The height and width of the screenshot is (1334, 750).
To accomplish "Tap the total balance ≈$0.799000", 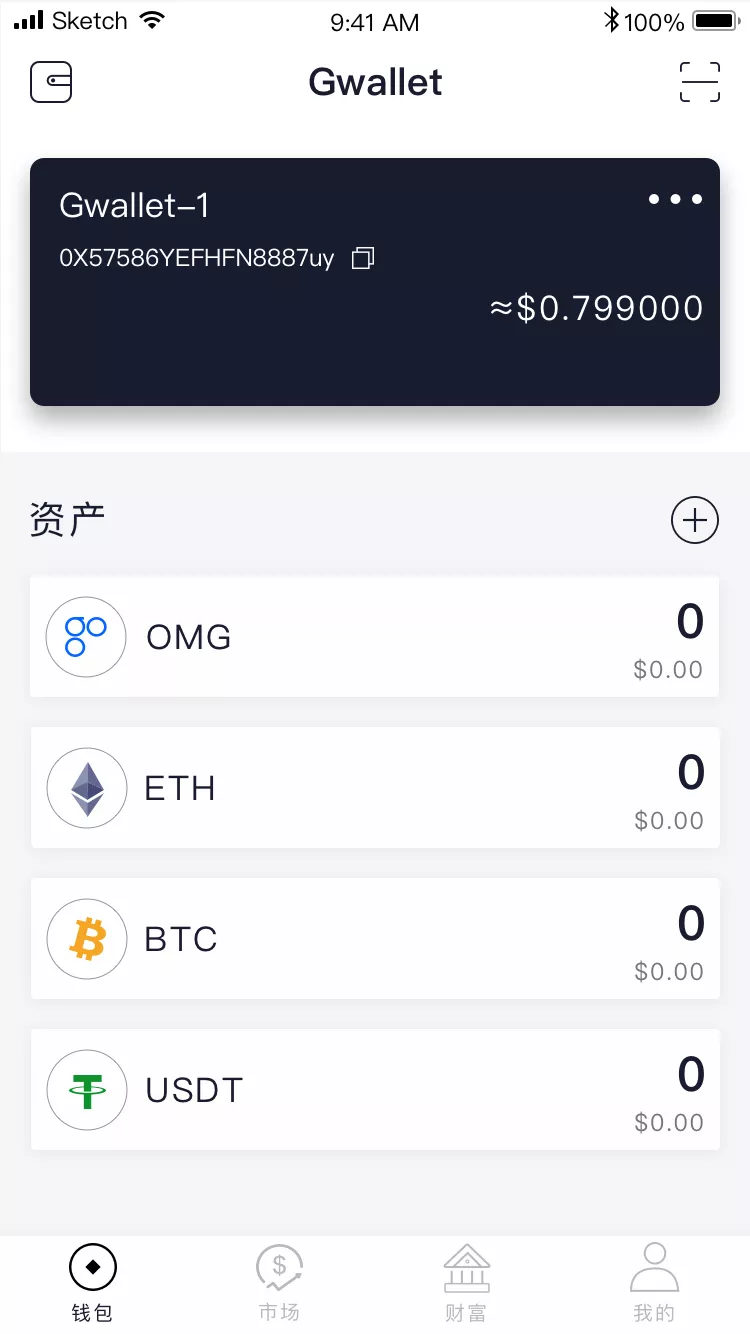I will coord(597,308).
